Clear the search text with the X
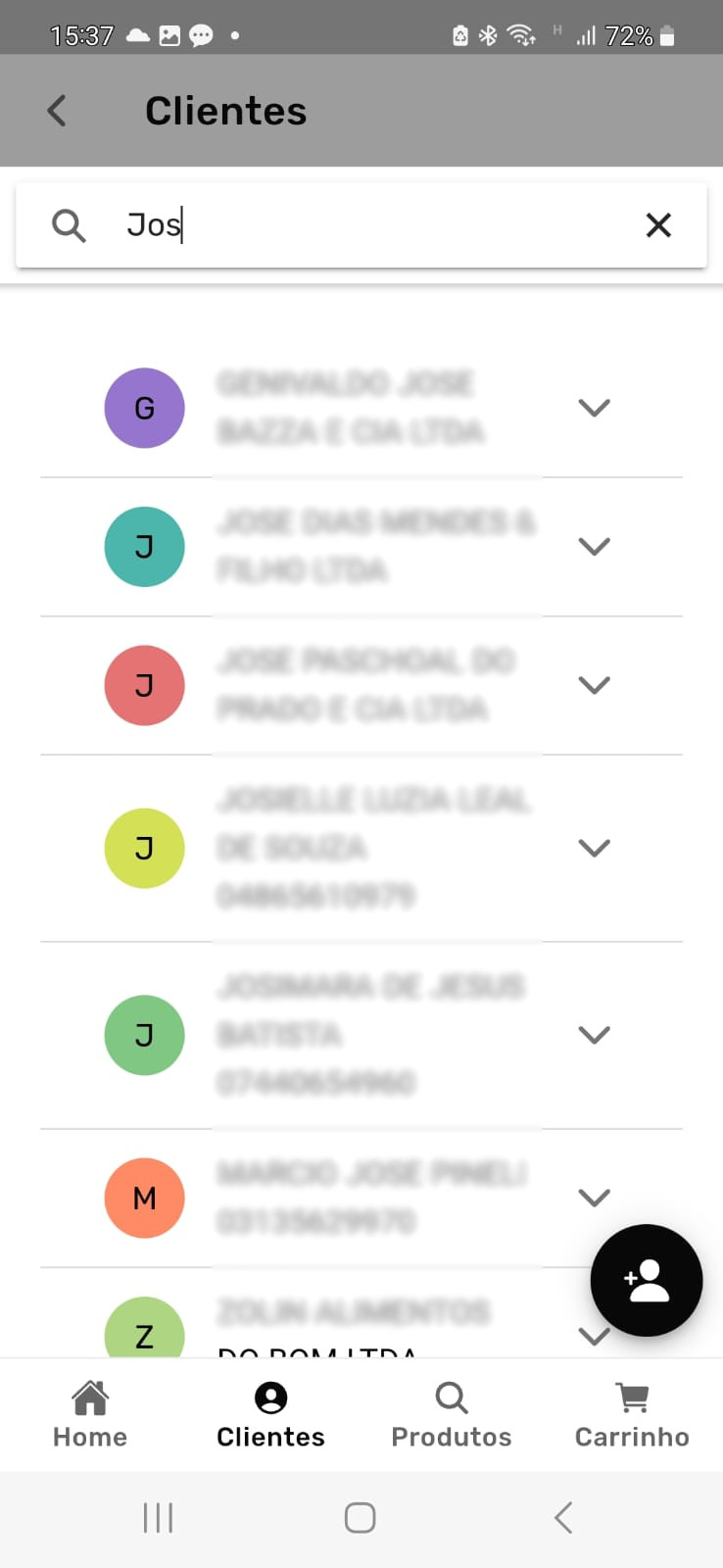The width and height of the screenshot is (723, 1568). [x=658, y=225]
